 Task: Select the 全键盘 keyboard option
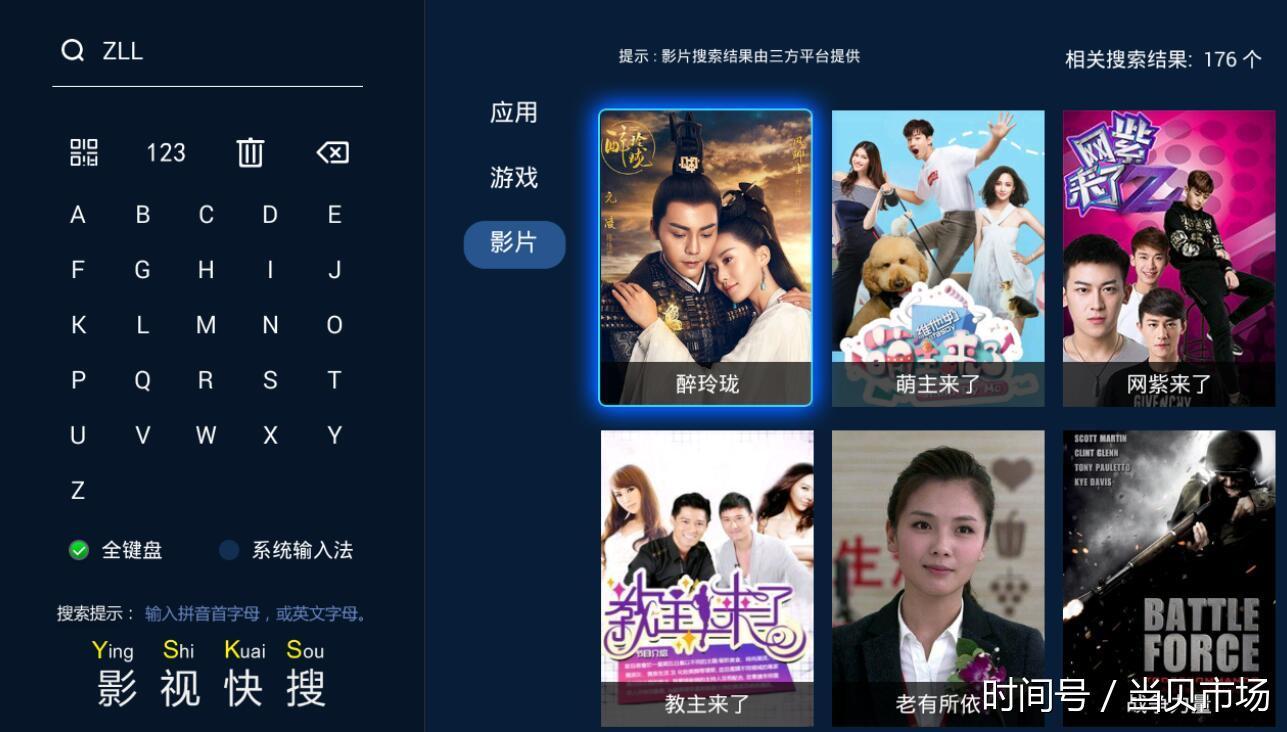click(116, 550)
